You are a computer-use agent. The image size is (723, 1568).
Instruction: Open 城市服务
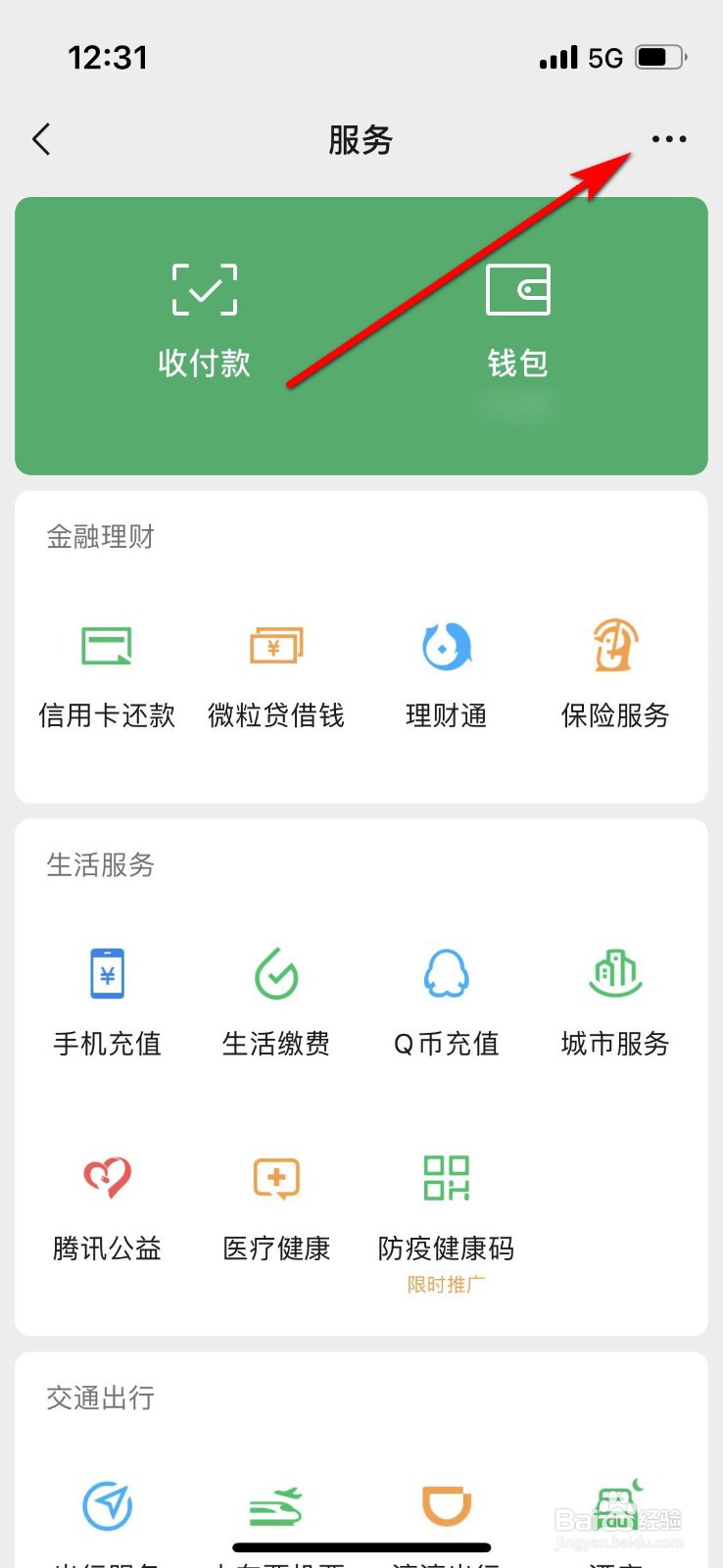615,1002
